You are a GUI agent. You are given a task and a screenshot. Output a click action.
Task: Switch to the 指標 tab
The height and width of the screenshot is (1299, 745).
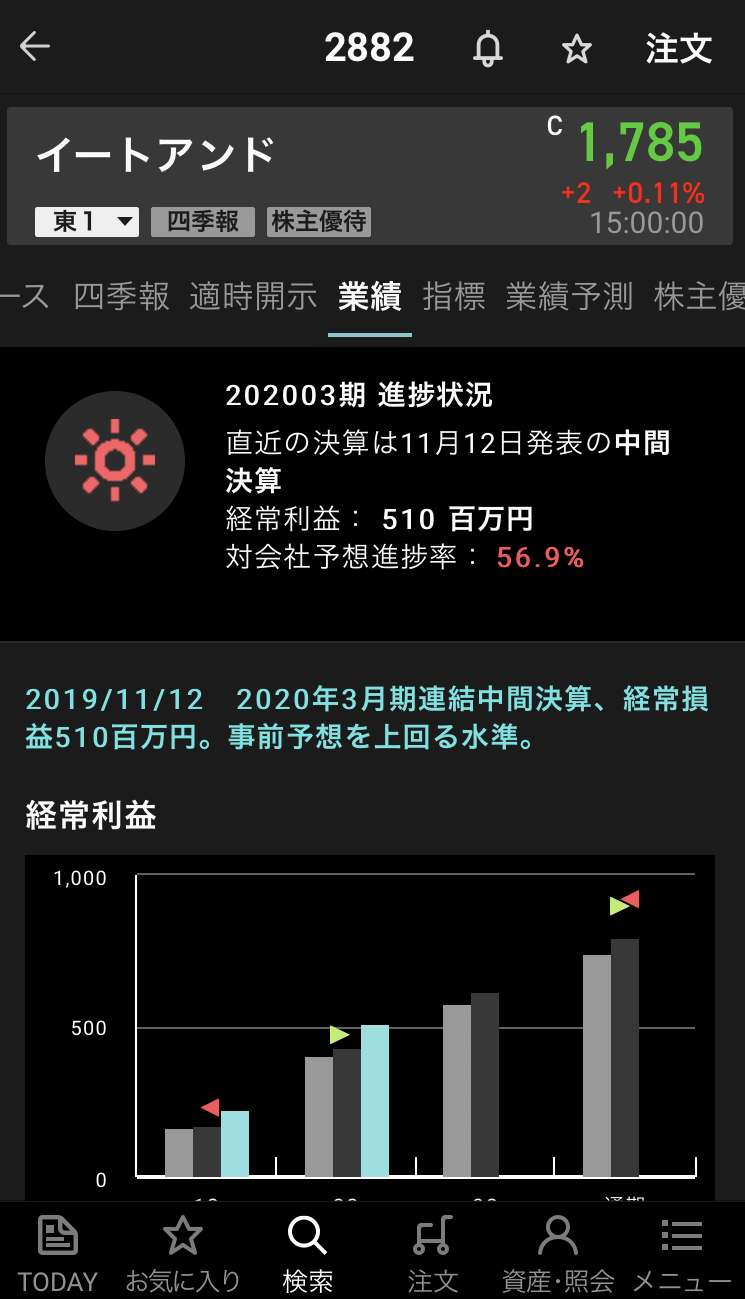tap(453, 296)
